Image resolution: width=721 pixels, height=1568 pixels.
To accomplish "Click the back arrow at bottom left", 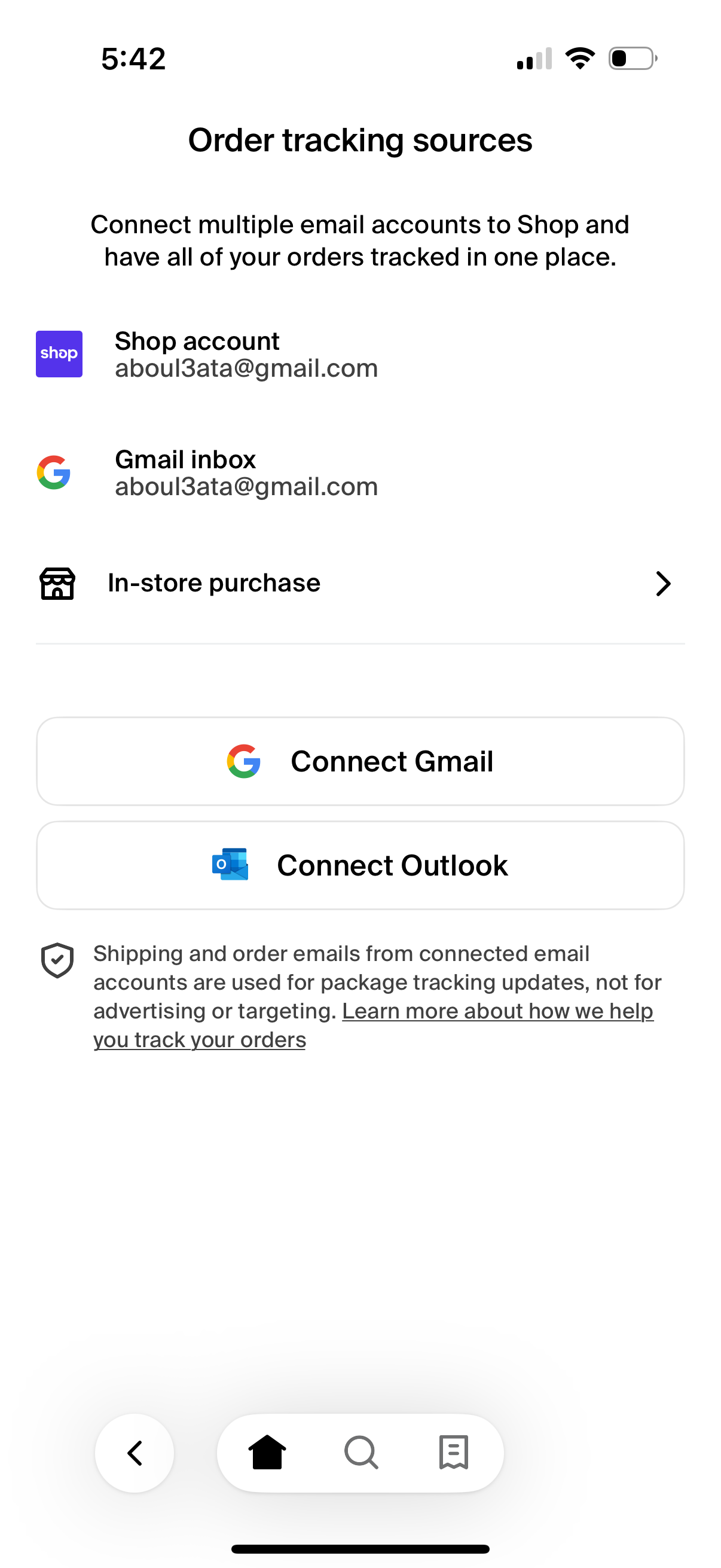I will coord(134,1453).
